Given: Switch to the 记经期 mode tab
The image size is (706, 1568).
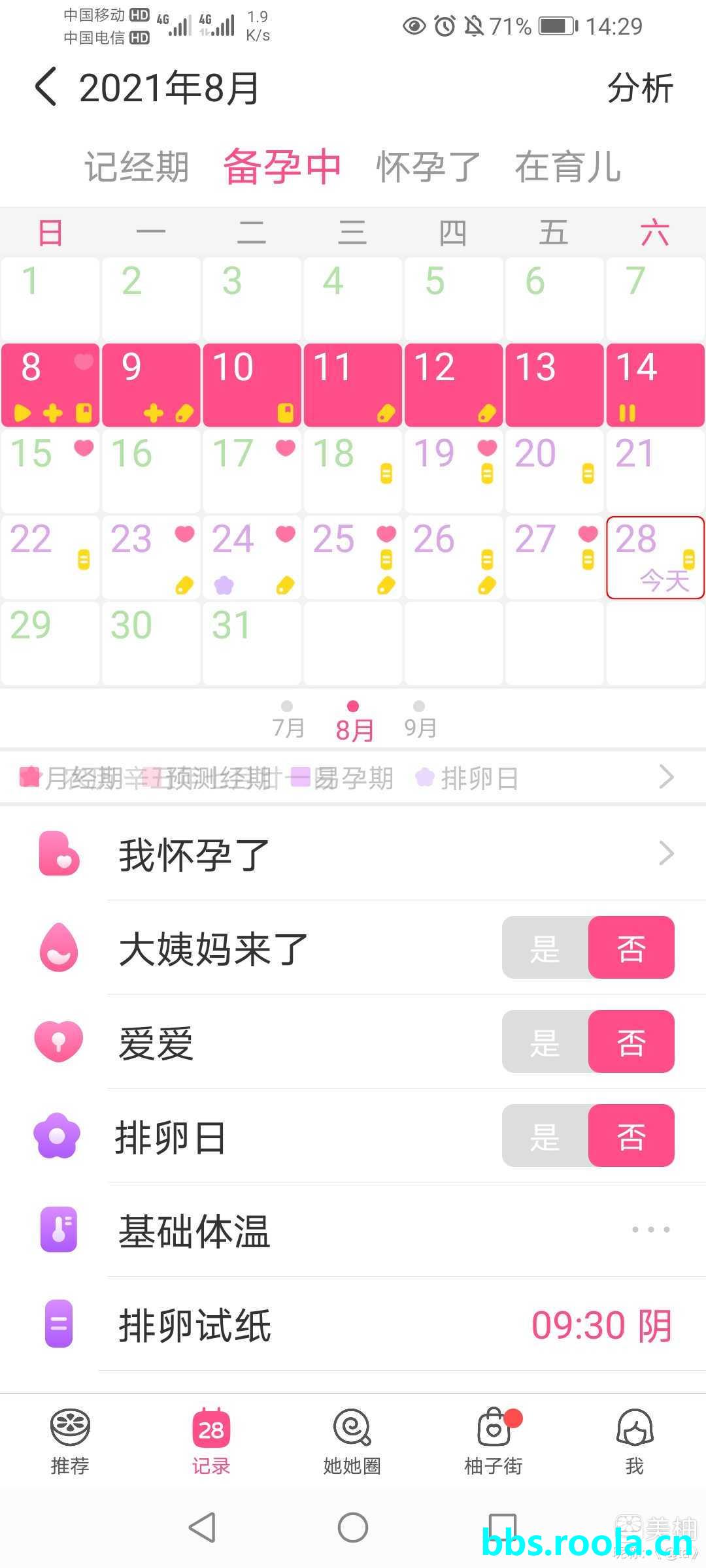Looking at the screenshot, I should [x=137, y=167].
